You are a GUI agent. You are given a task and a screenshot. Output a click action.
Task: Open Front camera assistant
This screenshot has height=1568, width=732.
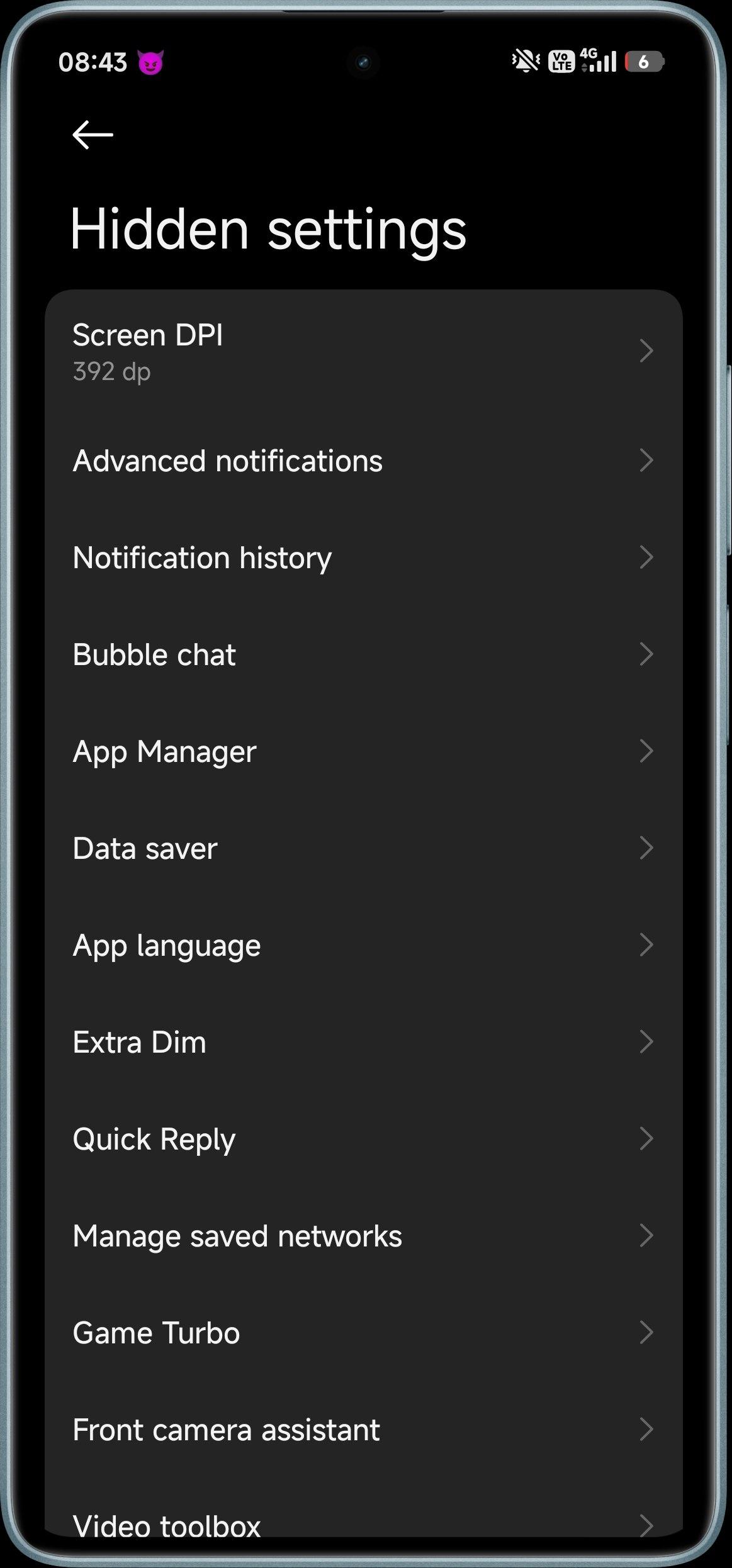363,1430
